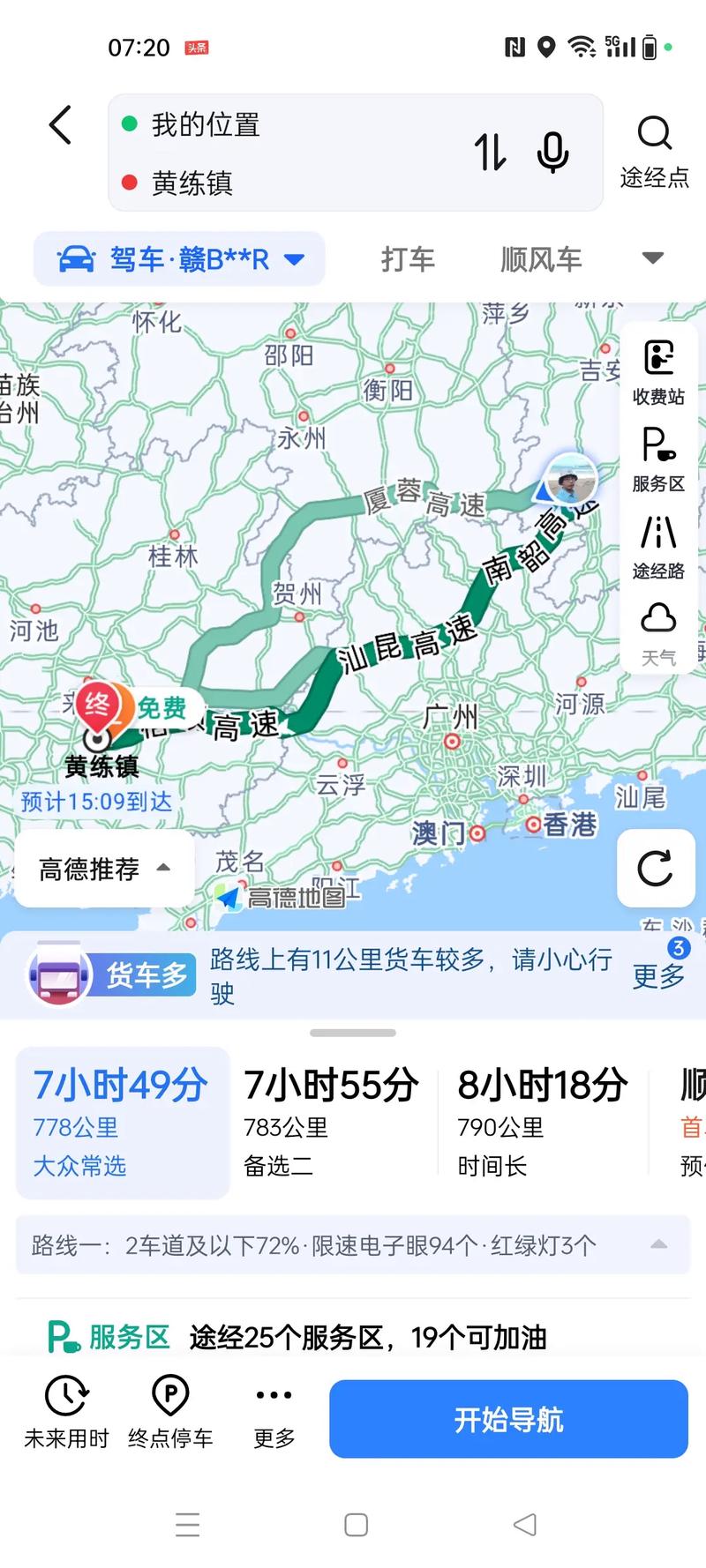Switch to the 顺风车 tab
706x1568 pixels.
(539, 258)
